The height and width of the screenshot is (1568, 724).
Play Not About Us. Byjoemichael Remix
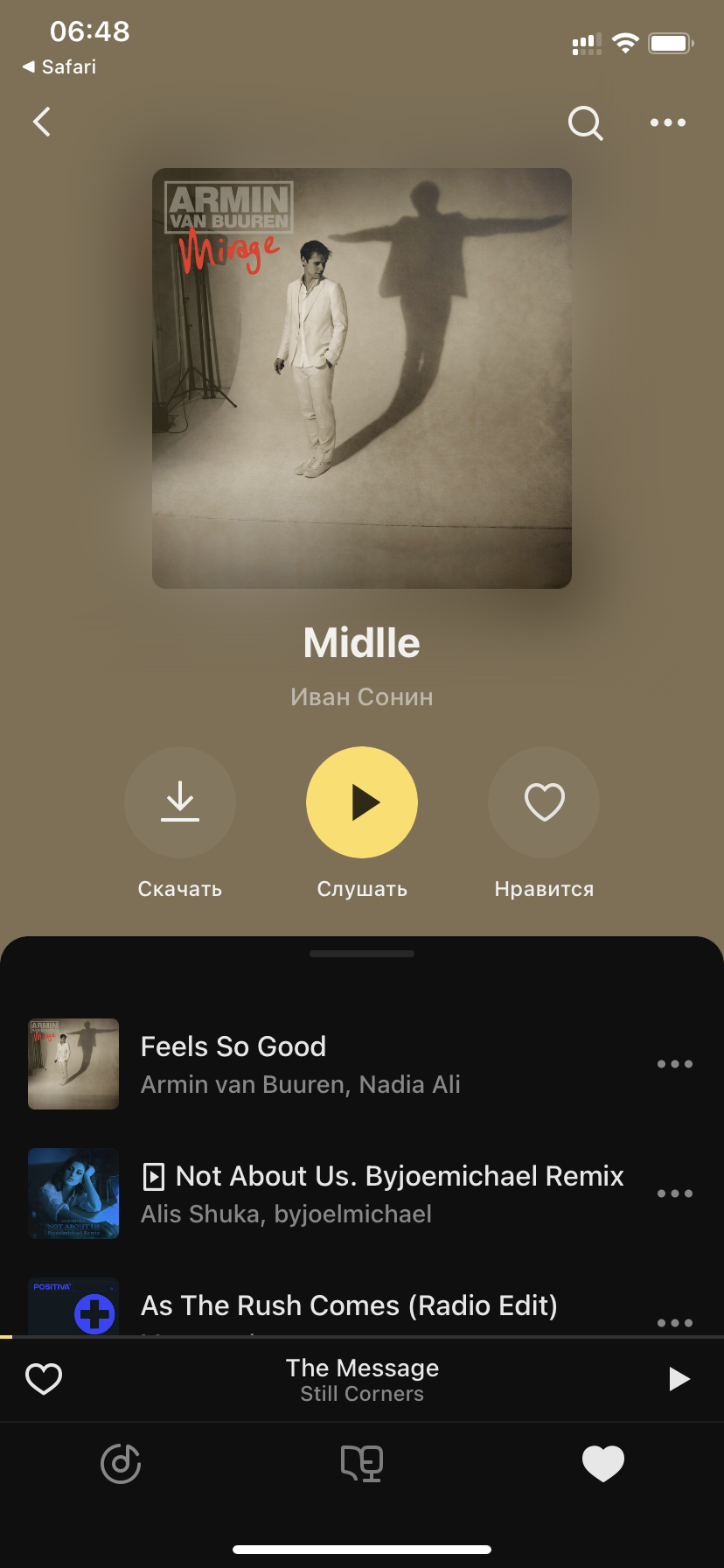coord(382,1193)
